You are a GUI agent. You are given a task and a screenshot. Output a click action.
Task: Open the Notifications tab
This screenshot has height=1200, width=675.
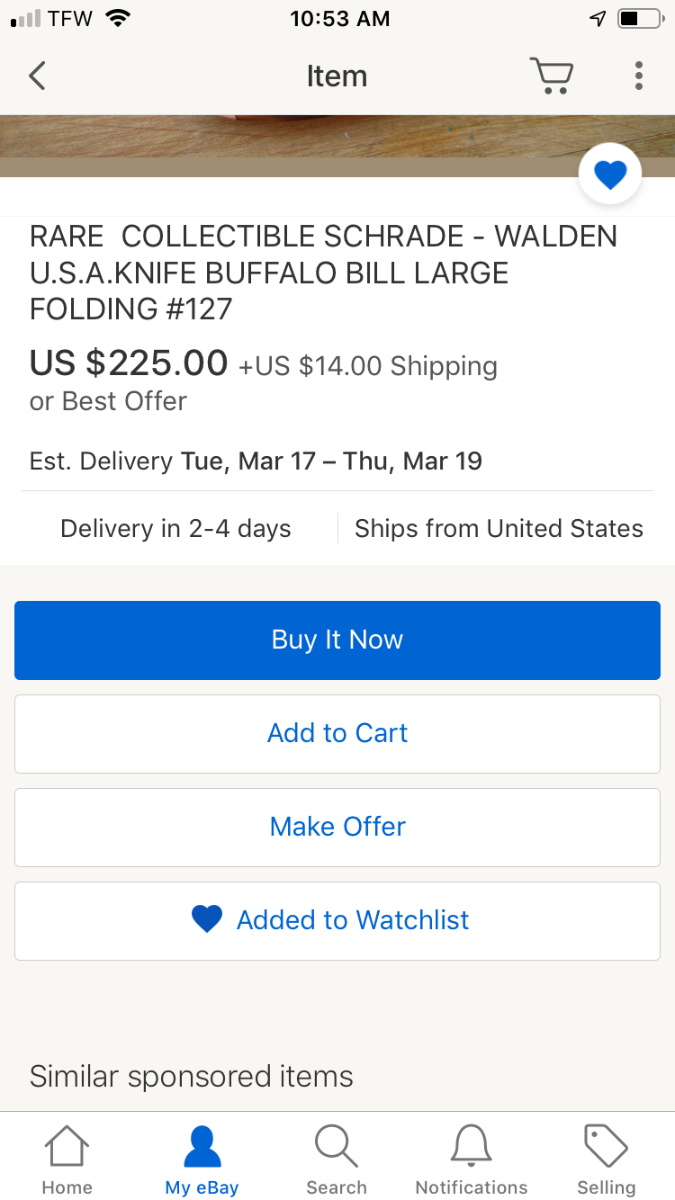(x=471, y=1160)
